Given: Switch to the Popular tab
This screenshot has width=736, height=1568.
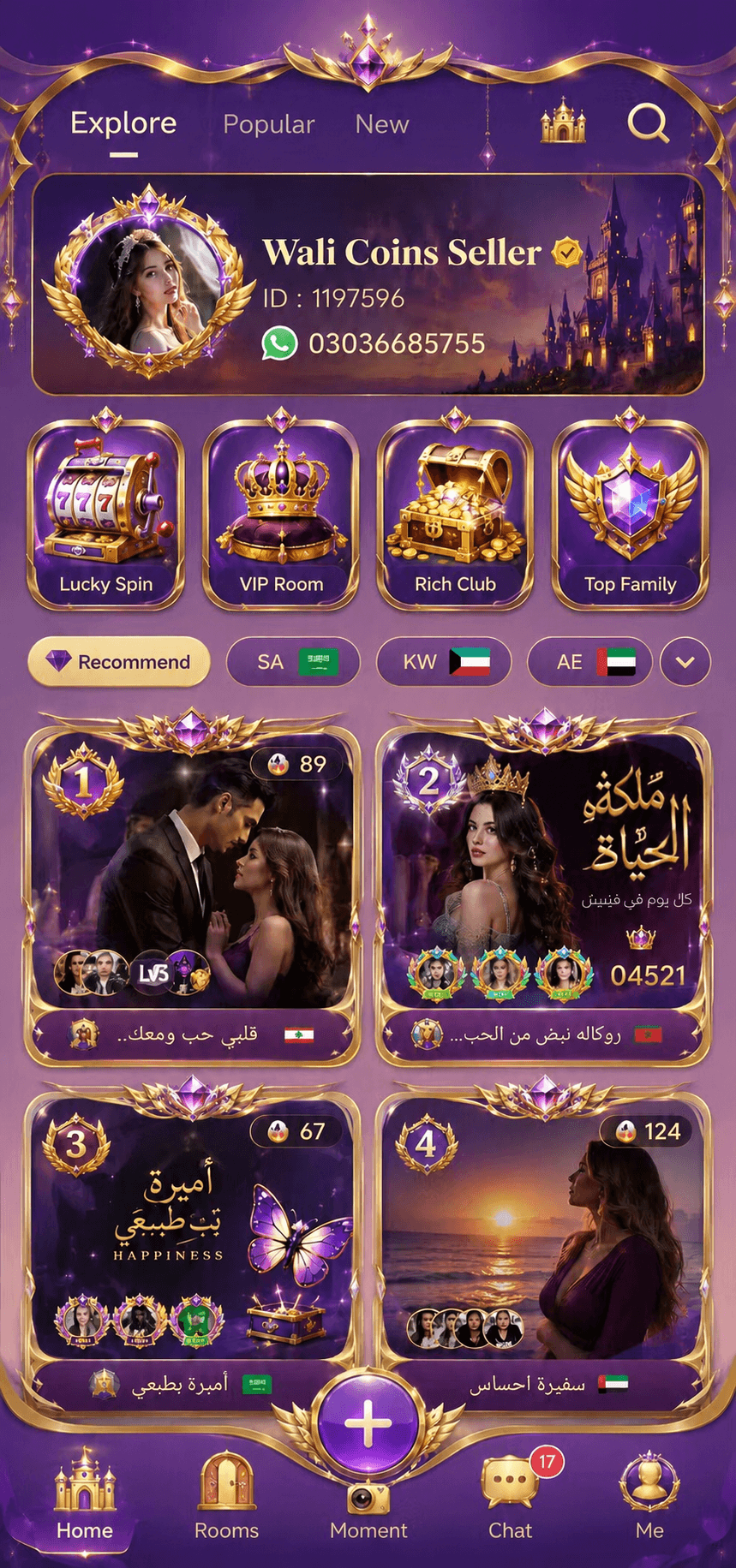Looking at the screenshot, I should coord(269,124).
